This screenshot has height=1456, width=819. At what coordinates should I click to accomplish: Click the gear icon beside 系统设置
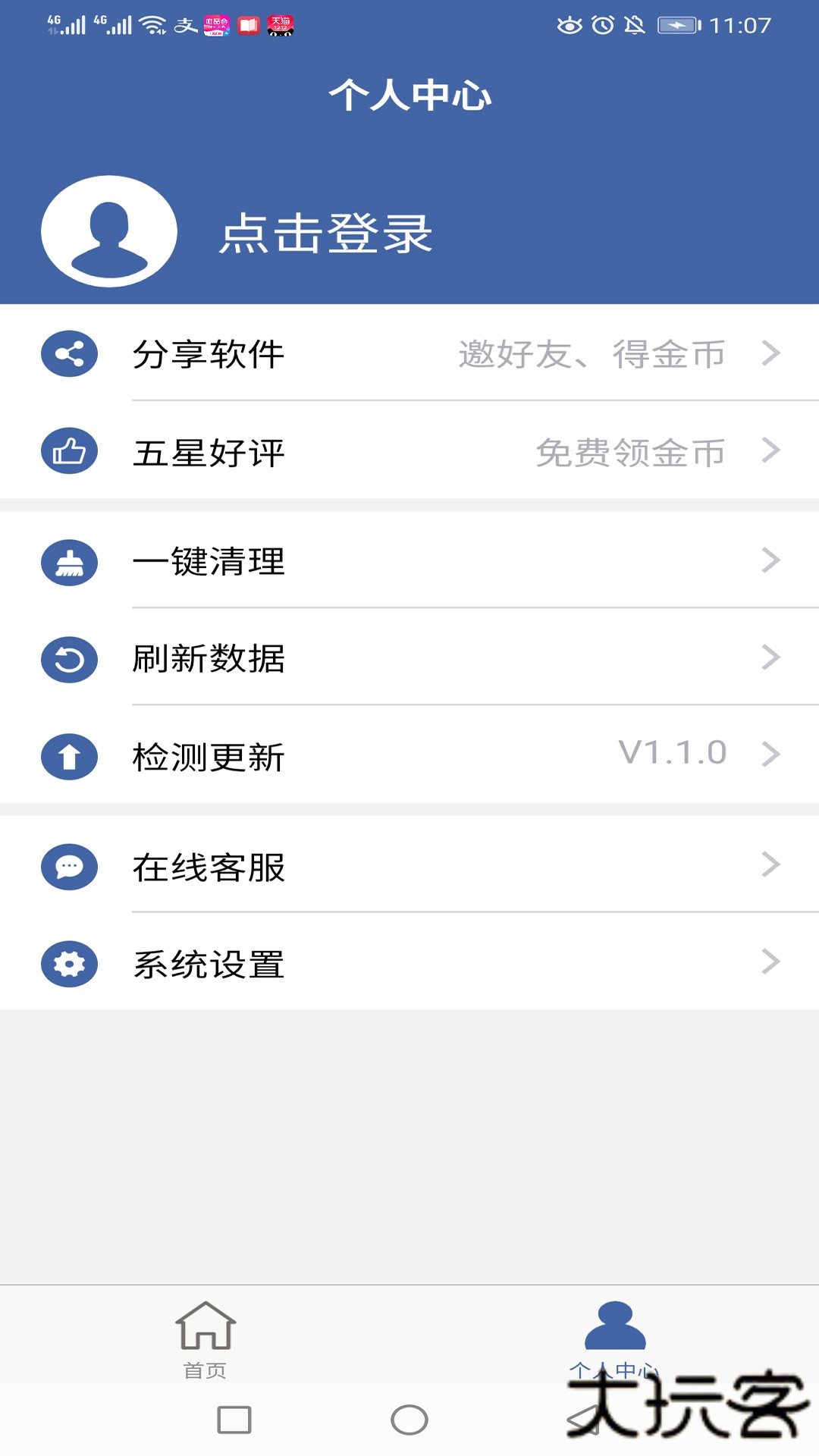pos(68,963)
